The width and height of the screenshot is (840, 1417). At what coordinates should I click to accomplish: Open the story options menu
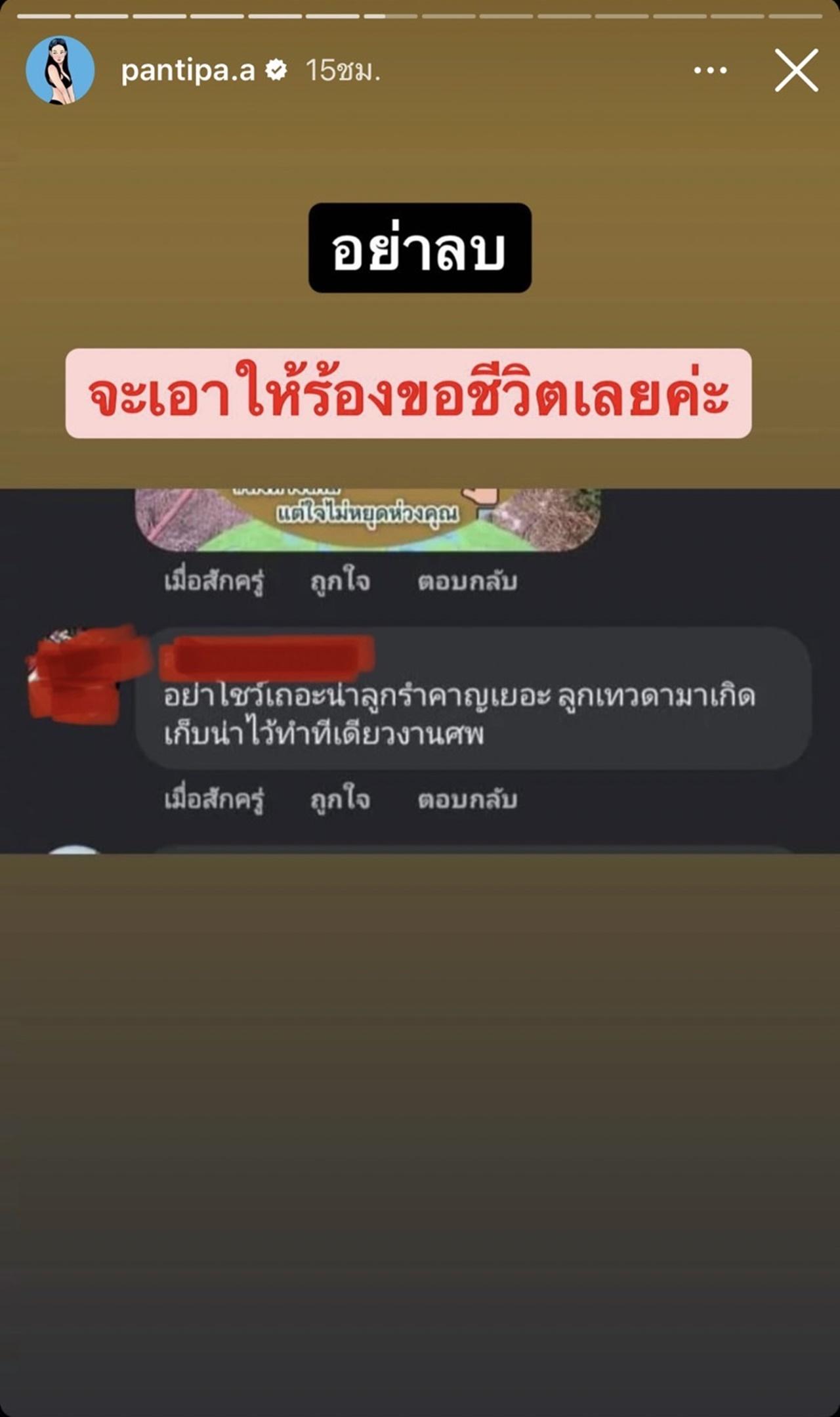tap(710, 70)
